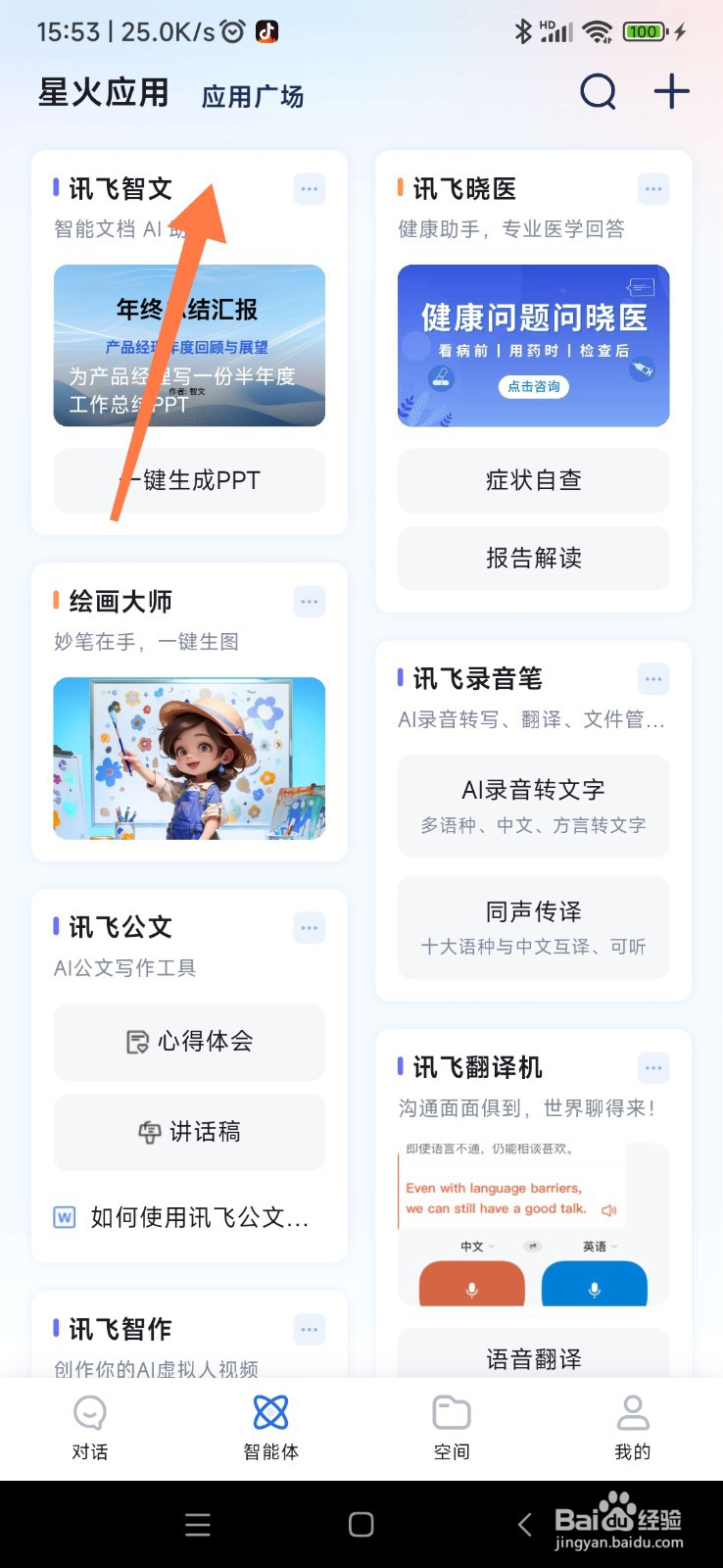Open more options for 讯飞录音笔

tap(653, 678)
